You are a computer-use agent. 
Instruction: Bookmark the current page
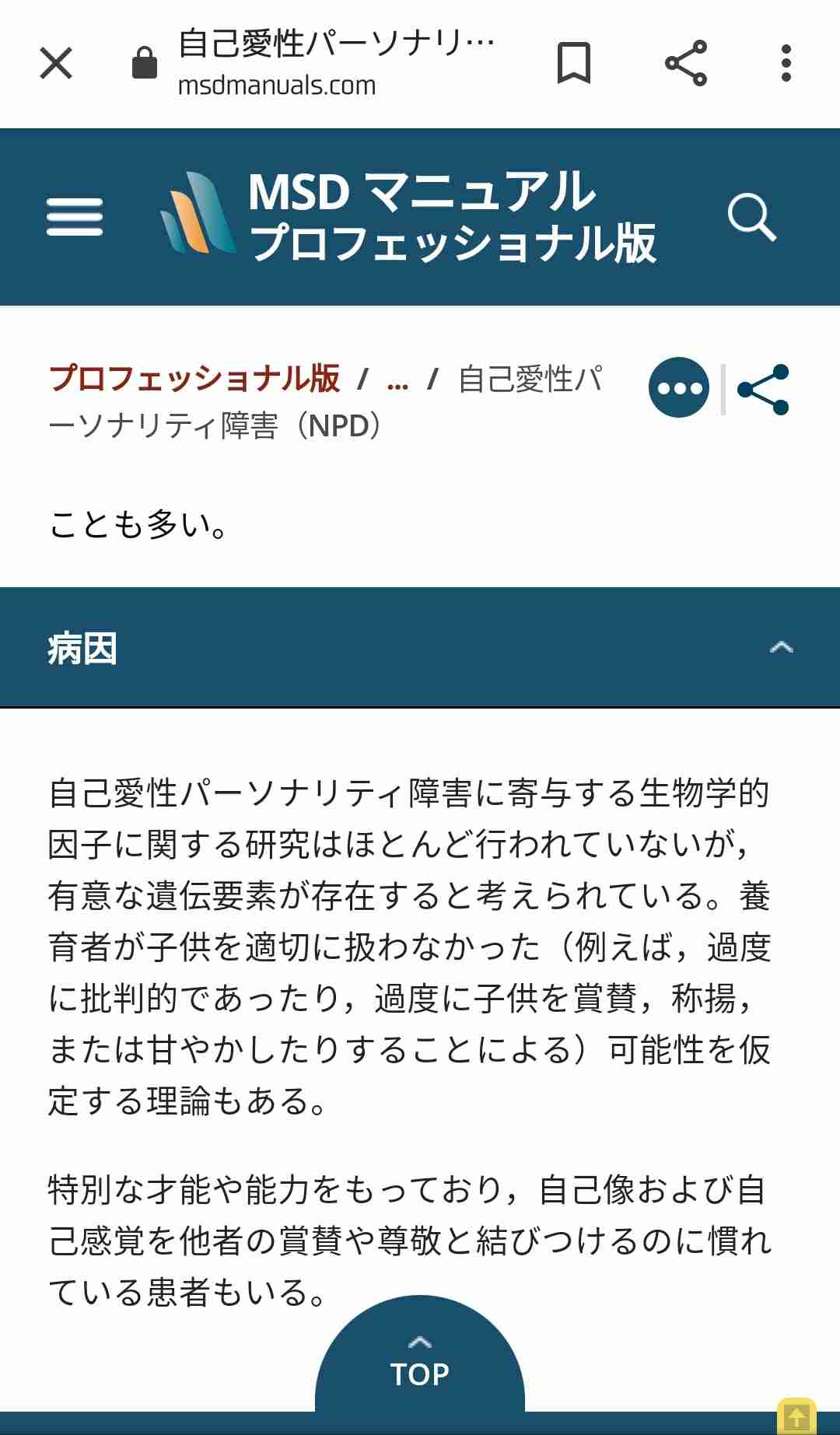576,62
